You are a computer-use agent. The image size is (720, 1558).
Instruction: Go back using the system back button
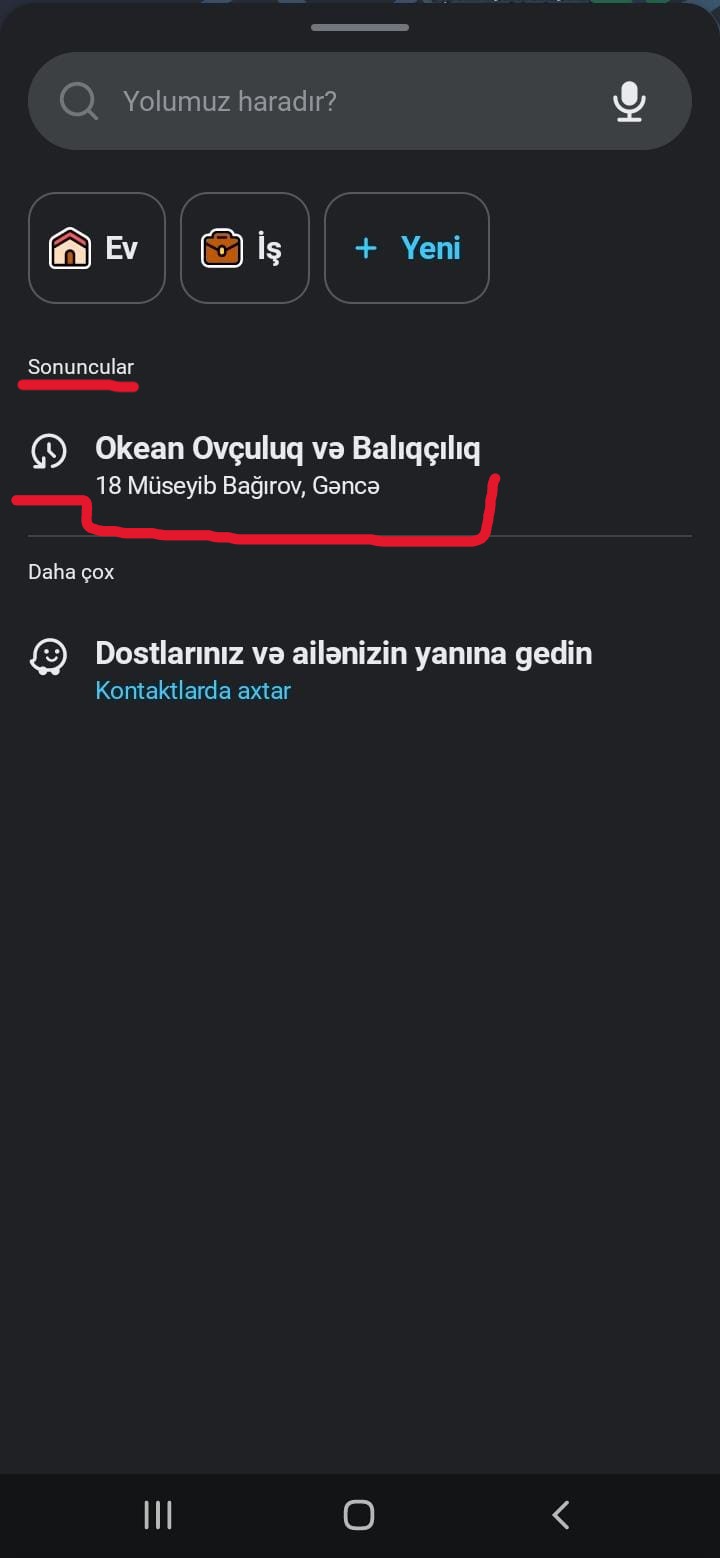[561, 1515]
